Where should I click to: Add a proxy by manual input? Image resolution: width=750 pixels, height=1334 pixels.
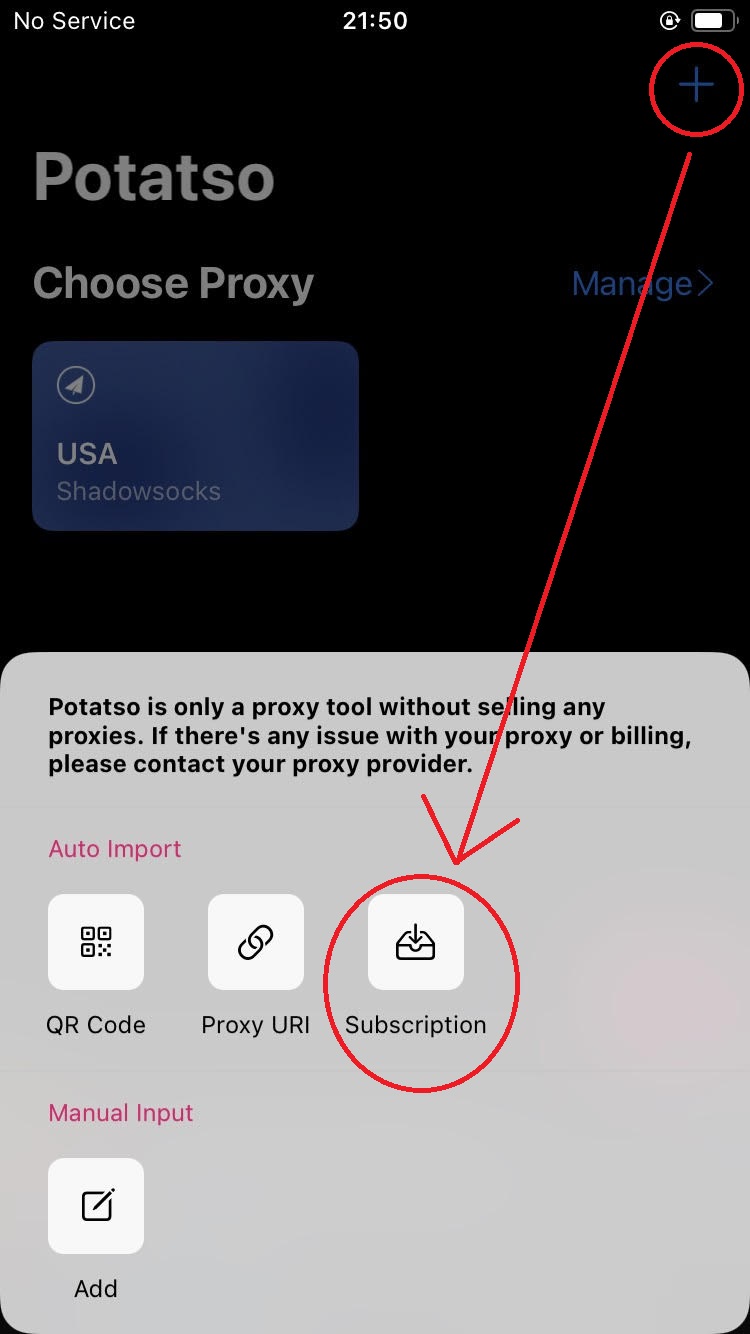click(96, 1206)
